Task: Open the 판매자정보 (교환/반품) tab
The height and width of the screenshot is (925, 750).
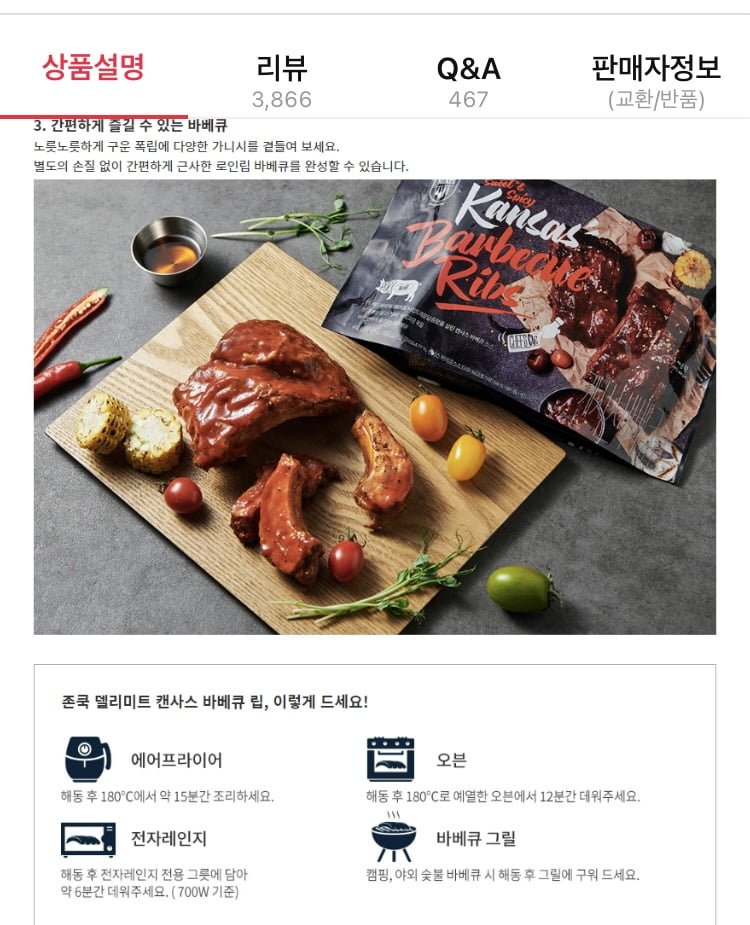Action: [656, 81]
